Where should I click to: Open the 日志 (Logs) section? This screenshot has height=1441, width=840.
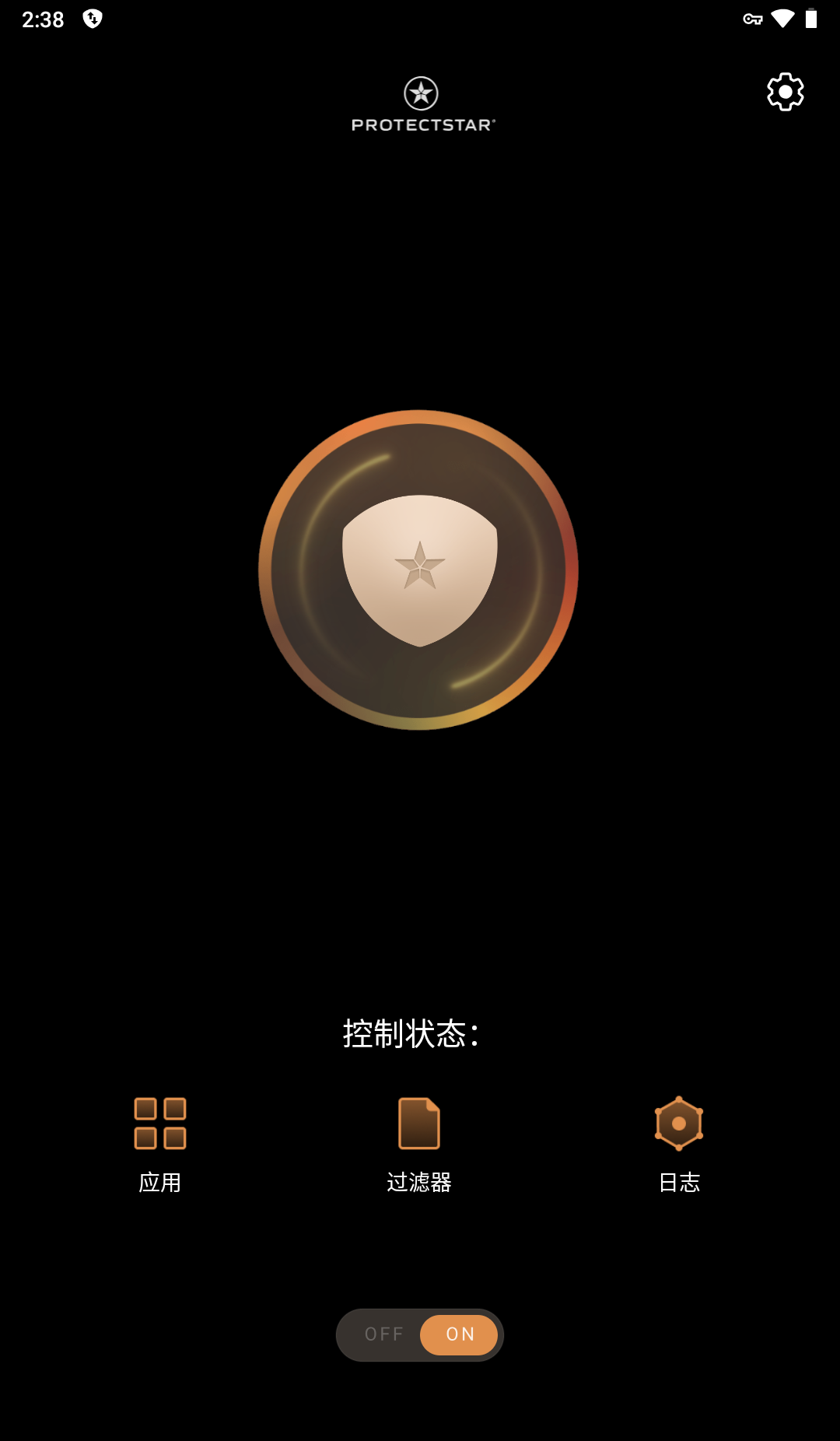679,1144
